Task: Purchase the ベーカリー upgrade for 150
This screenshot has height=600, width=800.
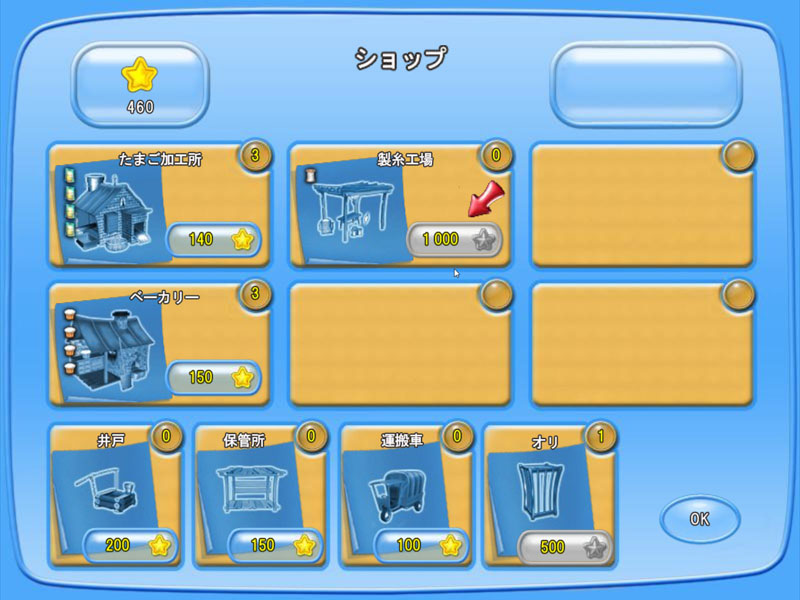Action: 214,377
